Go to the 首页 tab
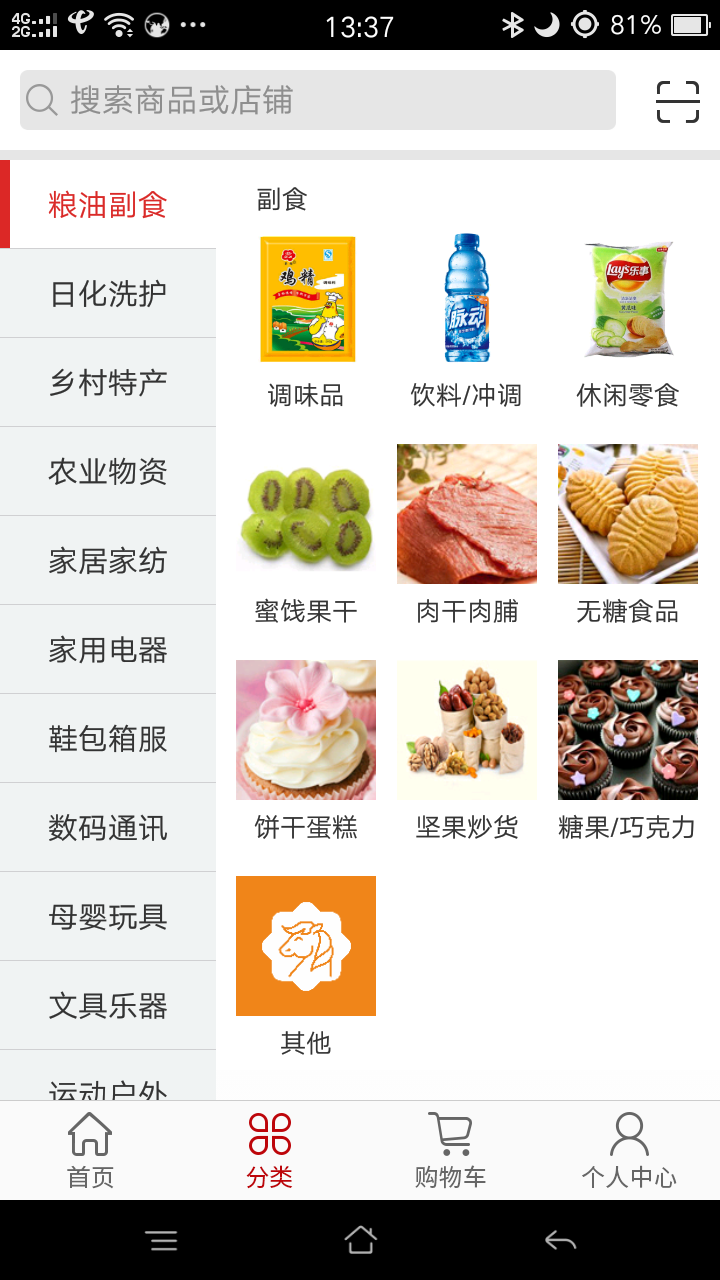This screenshot has width=720, height=1280. point(90,1150)
